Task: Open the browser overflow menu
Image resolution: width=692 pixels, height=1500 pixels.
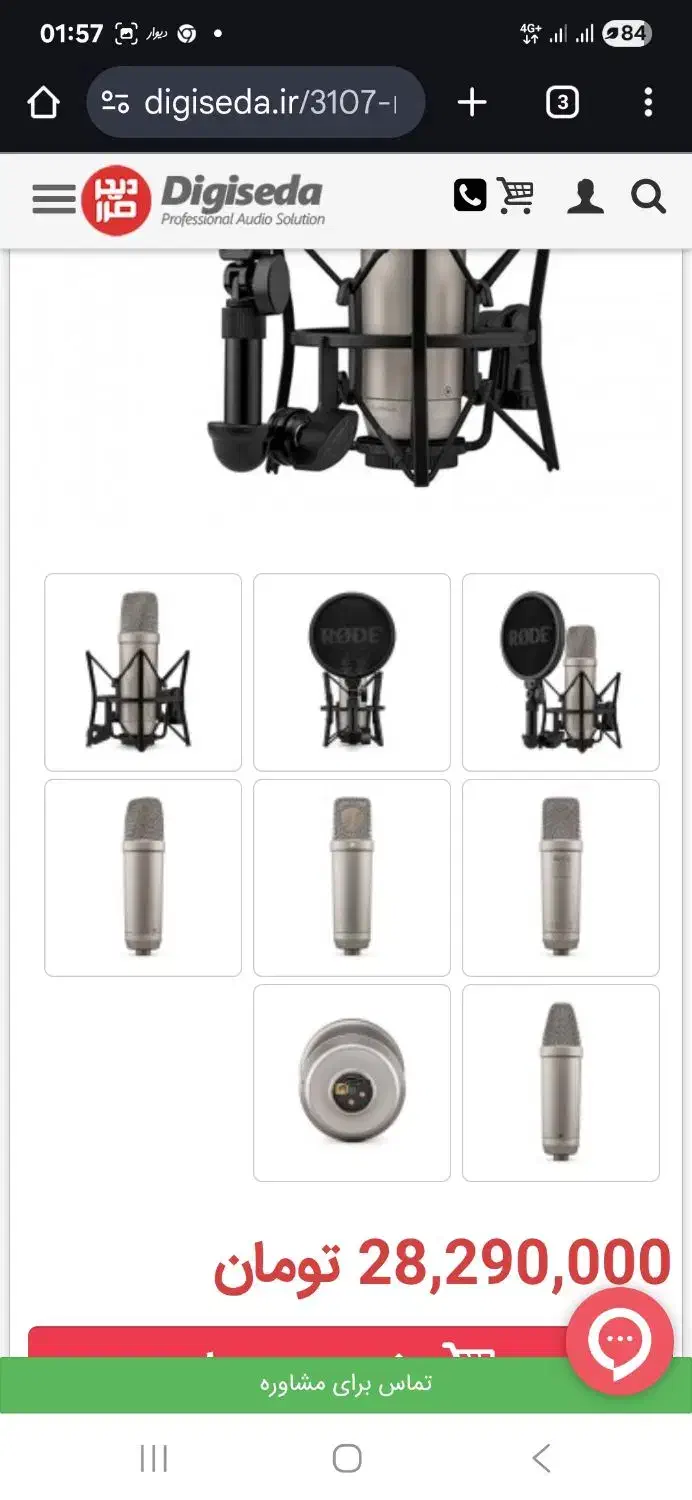Action: (x=648, y=102)
